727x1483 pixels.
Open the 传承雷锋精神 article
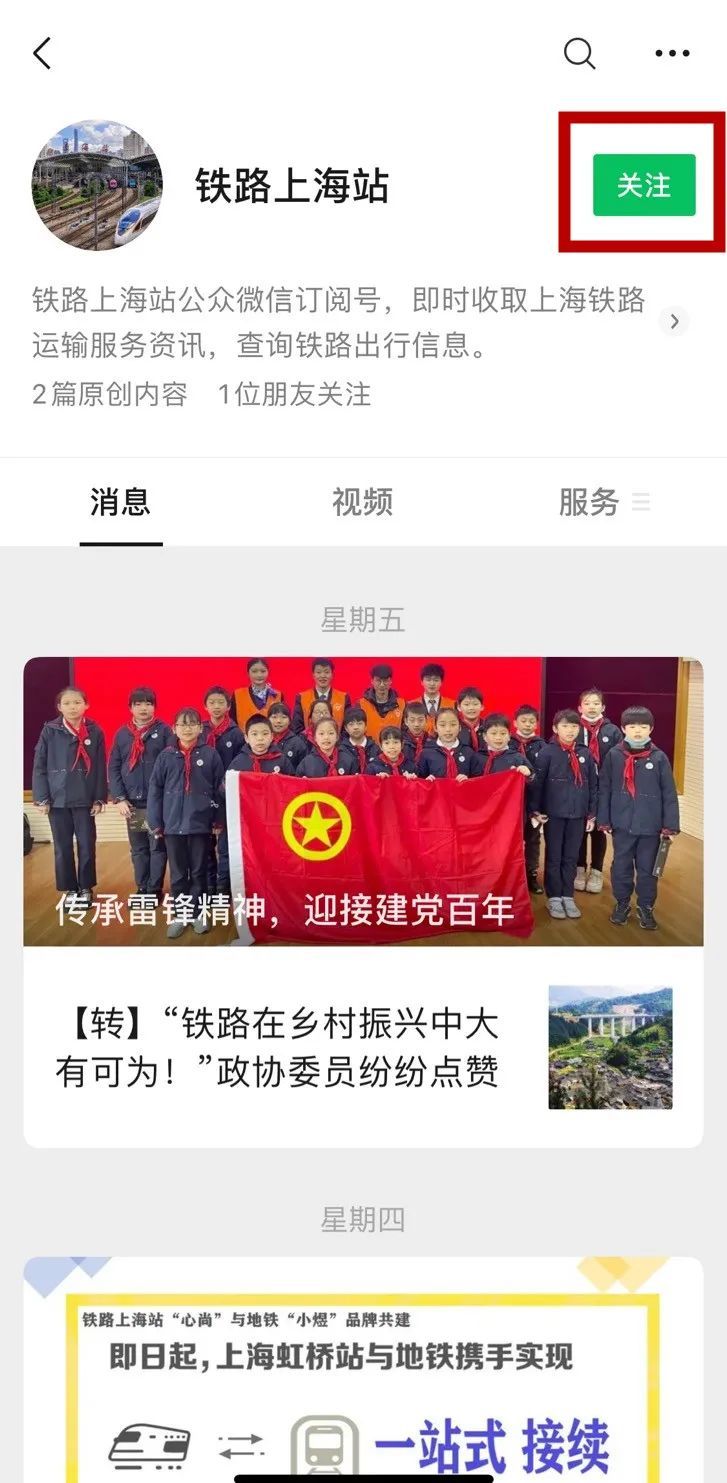(363, 800)
